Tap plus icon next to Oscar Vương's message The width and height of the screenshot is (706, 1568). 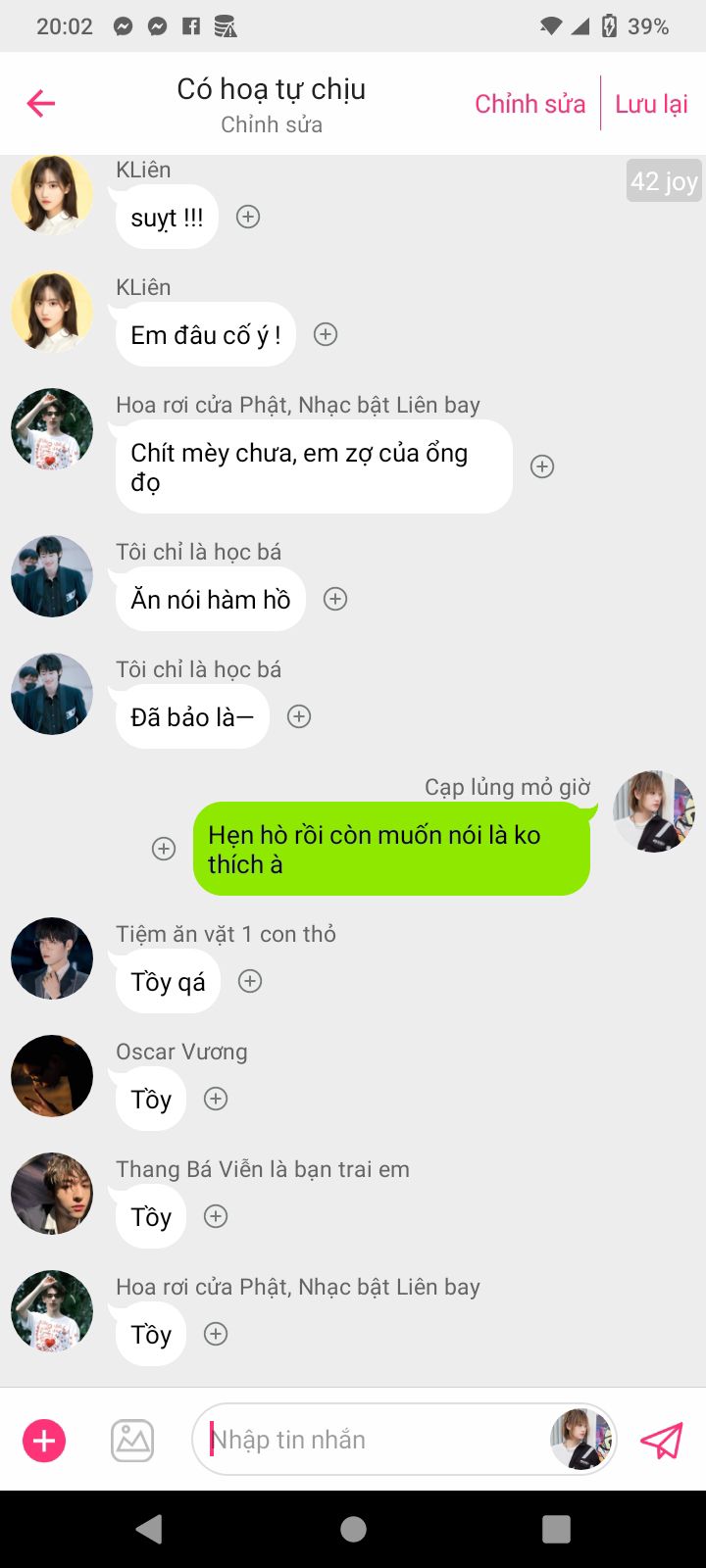tap(216, 1099)
